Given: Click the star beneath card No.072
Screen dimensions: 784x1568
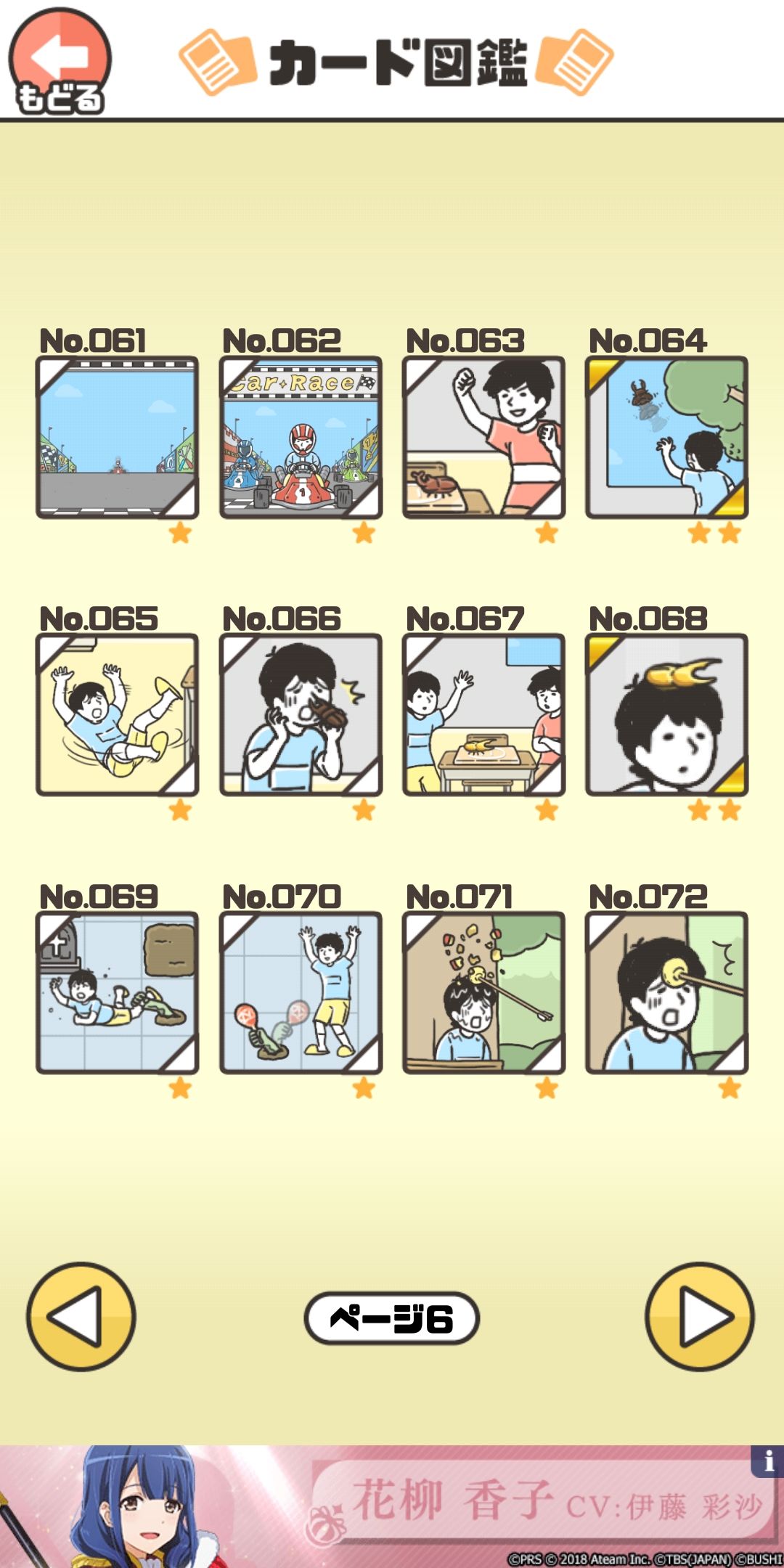Looking at the screenshot, I should (728, 1087).
